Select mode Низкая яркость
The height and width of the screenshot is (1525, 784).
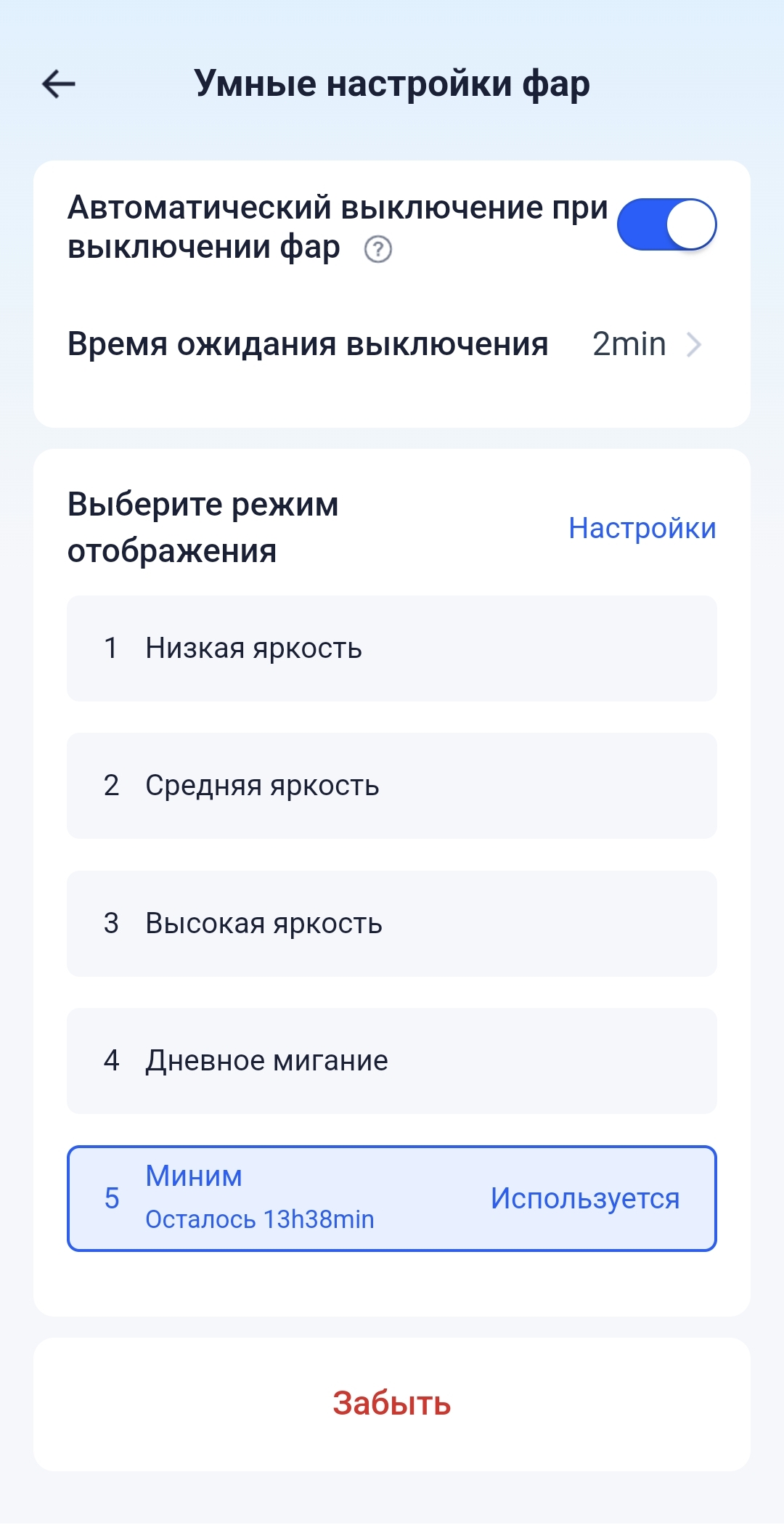(392, 648)
